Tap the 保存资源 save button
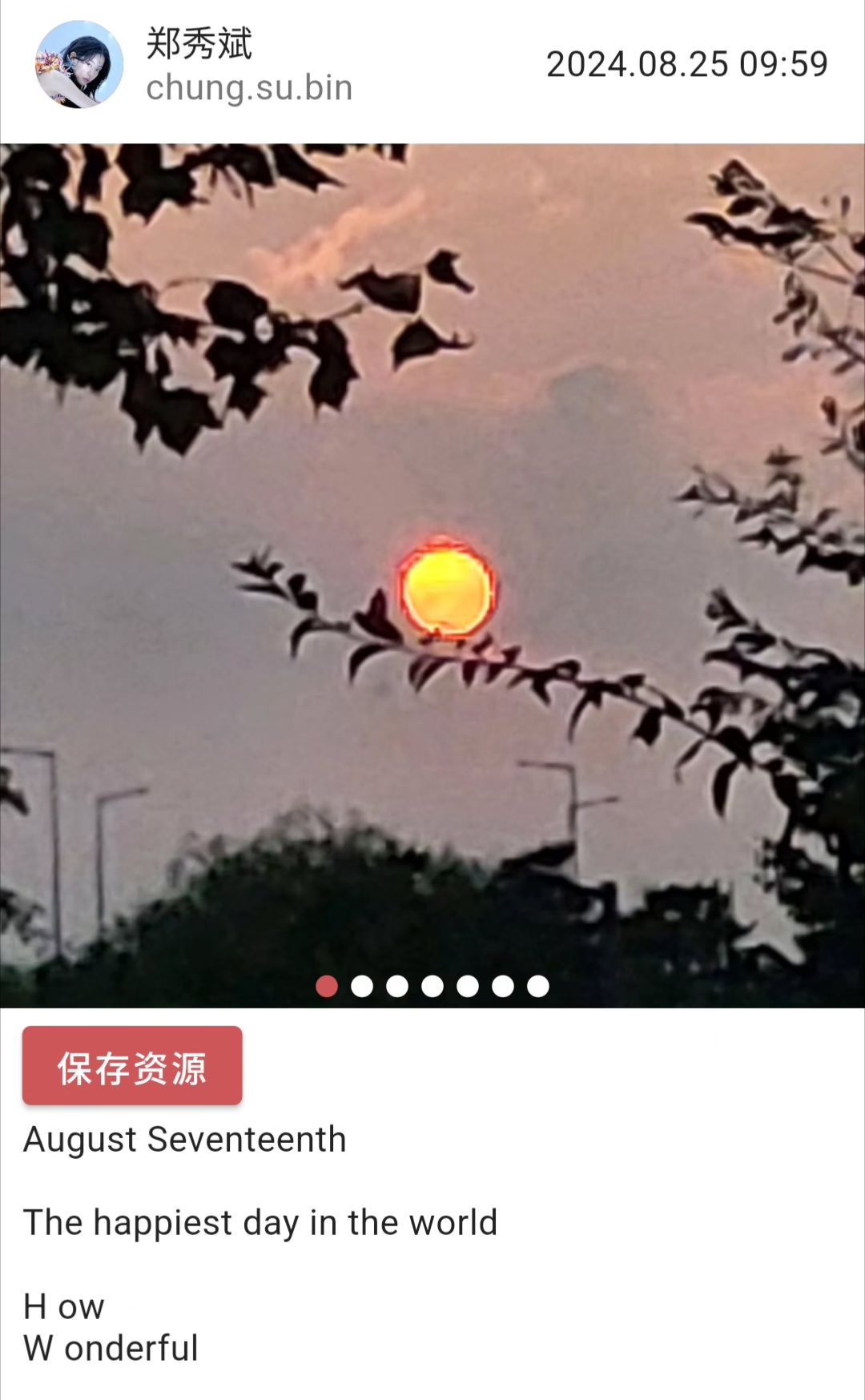Screen dimensions: 865x1400 coord(132,1065)
